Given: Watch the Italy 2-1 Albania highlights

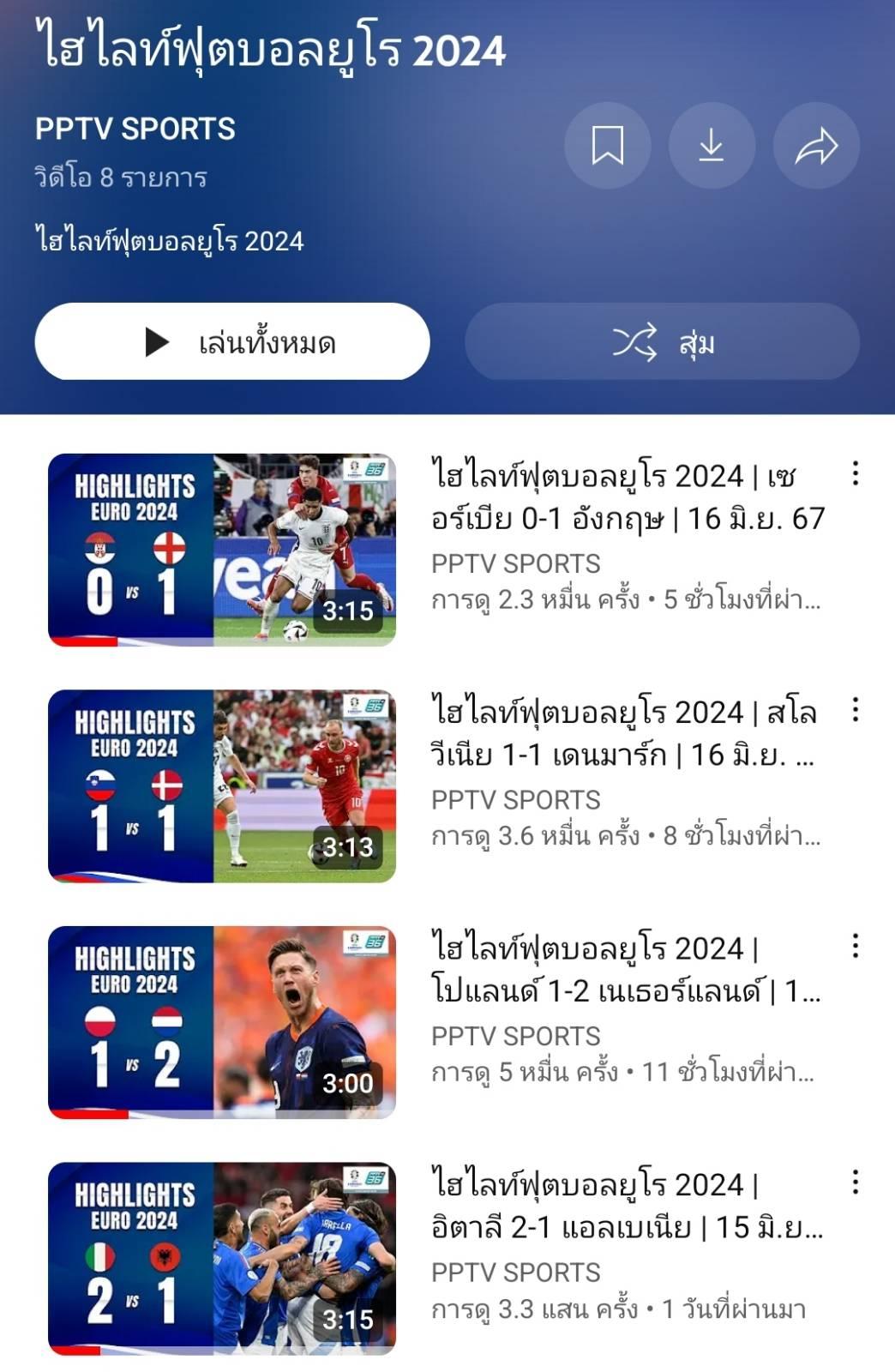Looking at the screenshot, I should pos(222,1258).
